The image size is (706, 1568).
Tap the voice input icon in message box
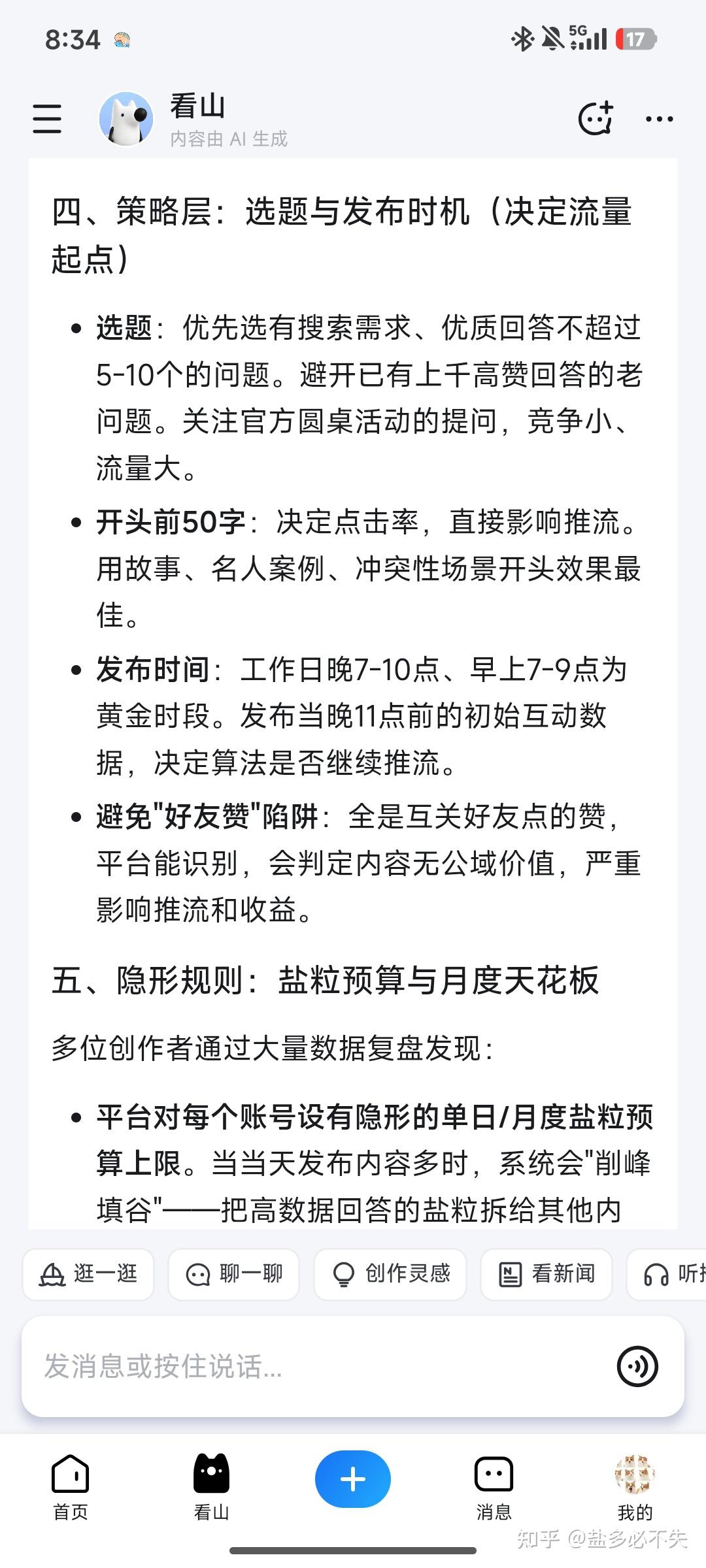[x=637, y=1366]
